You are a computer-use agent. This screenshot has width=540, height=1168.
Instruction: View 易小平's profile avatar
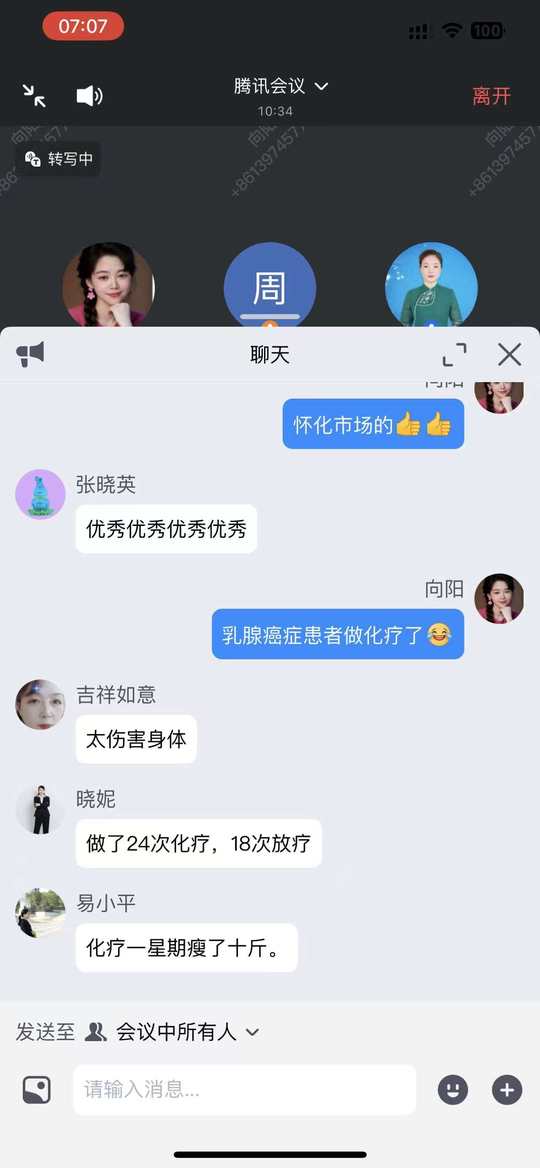pos(40,912)
